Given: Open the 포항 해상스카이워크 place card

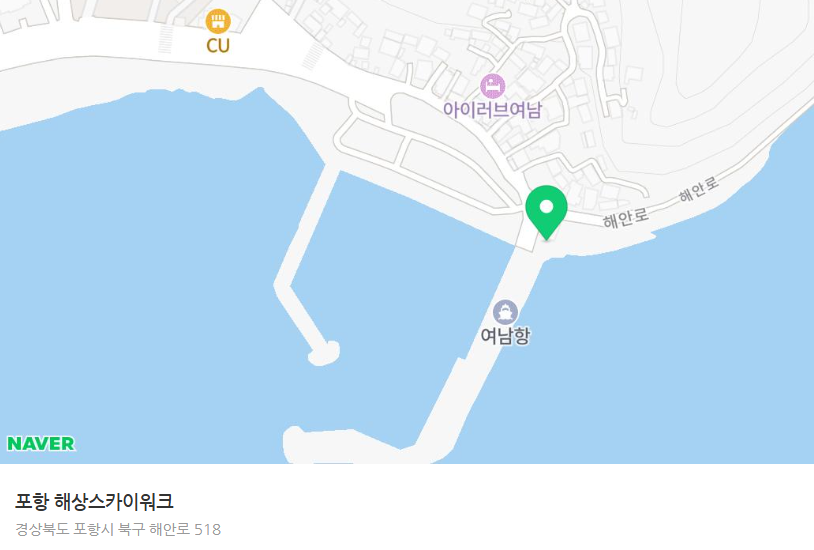Looking at the screenshot, I should 95,501.
